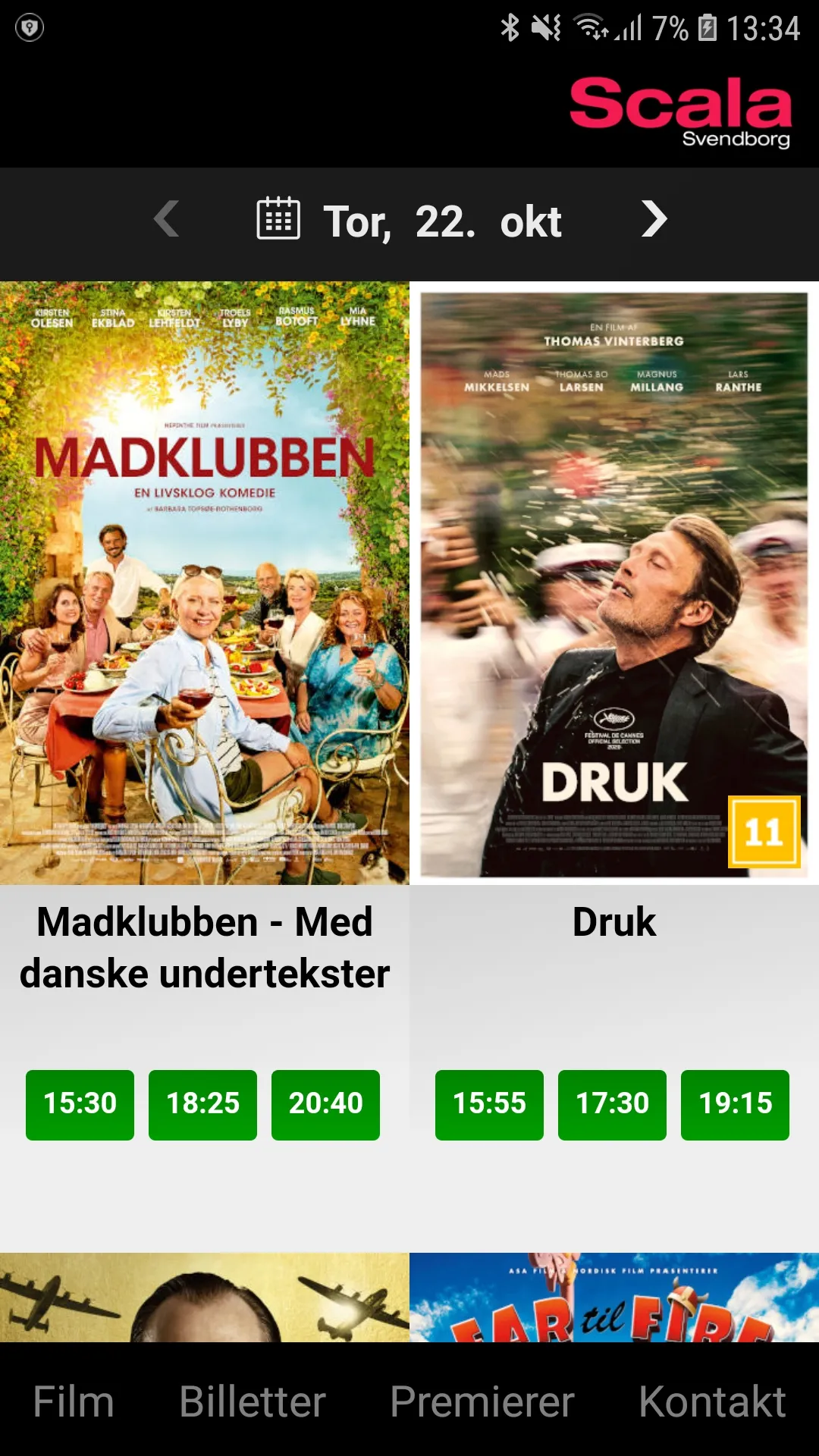
Task: Select the 15:55 Druk showtime
Action: tap(489, 1105)
